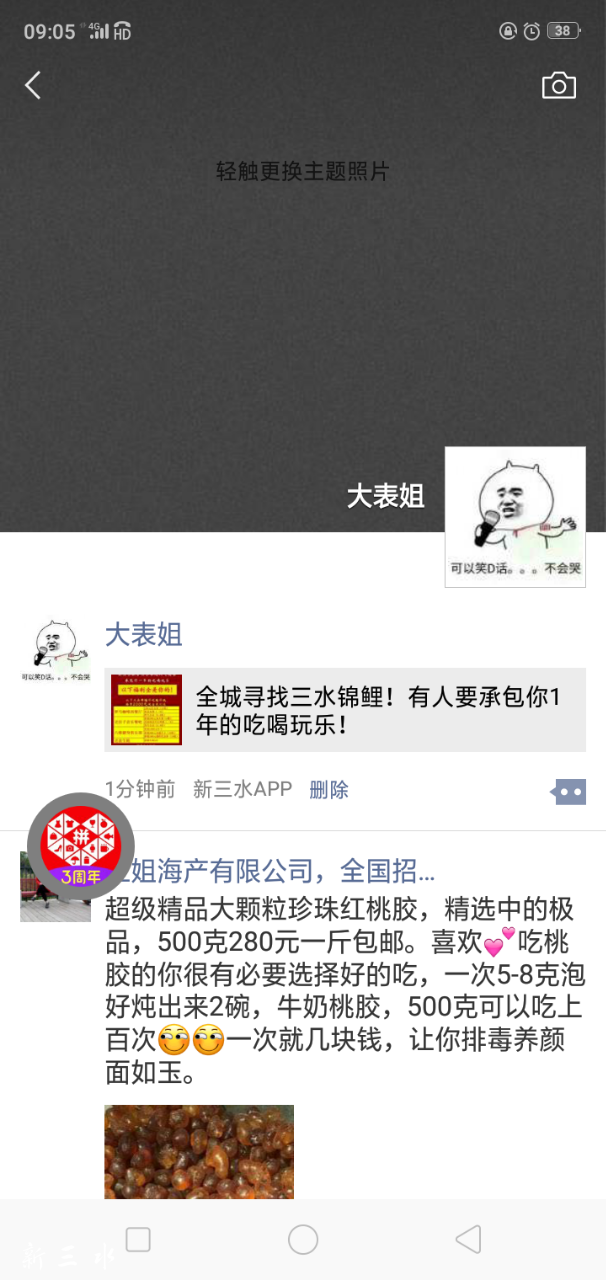This screenshot has width=606, height=1280.
Task: Open the like and comment menu button
Action: pos(568,791)
